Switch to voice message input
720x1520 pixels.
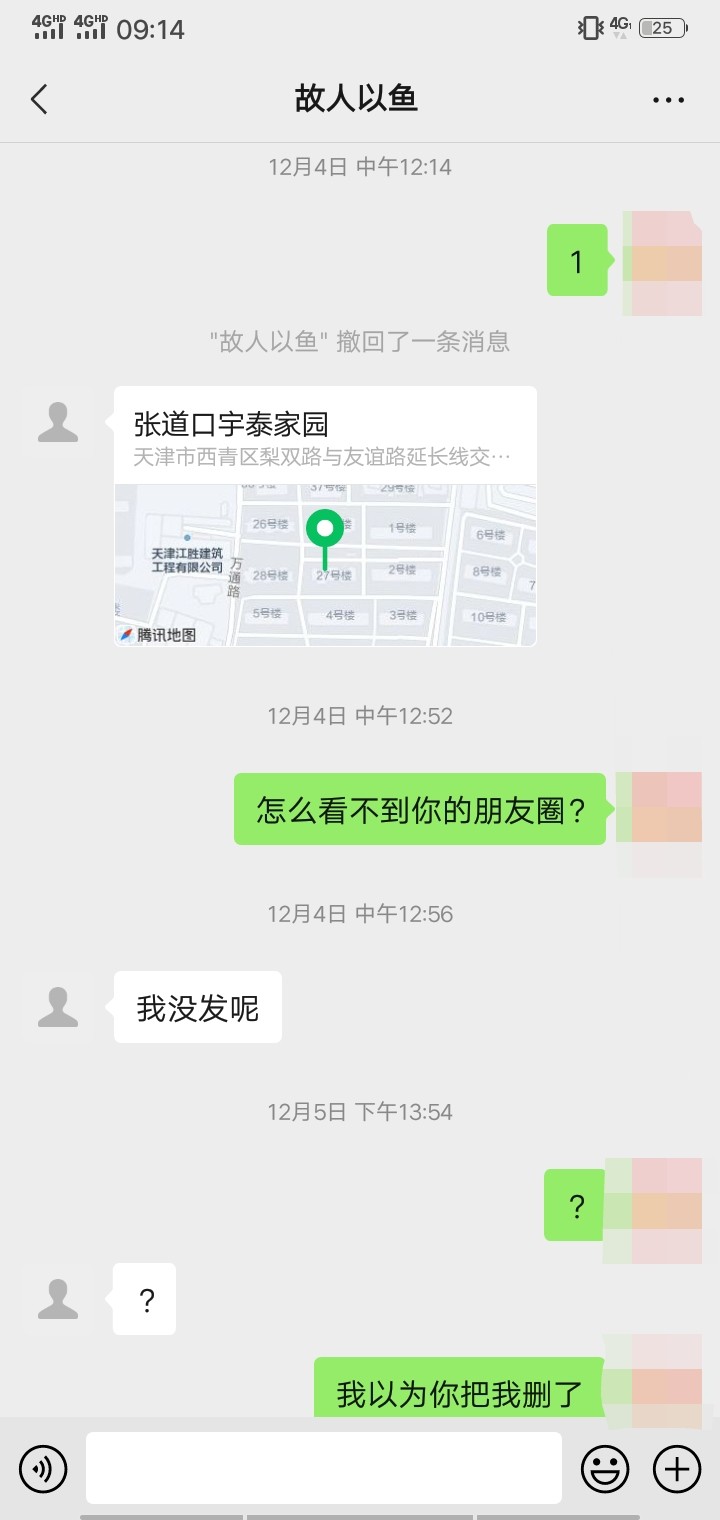point(43,1469)
